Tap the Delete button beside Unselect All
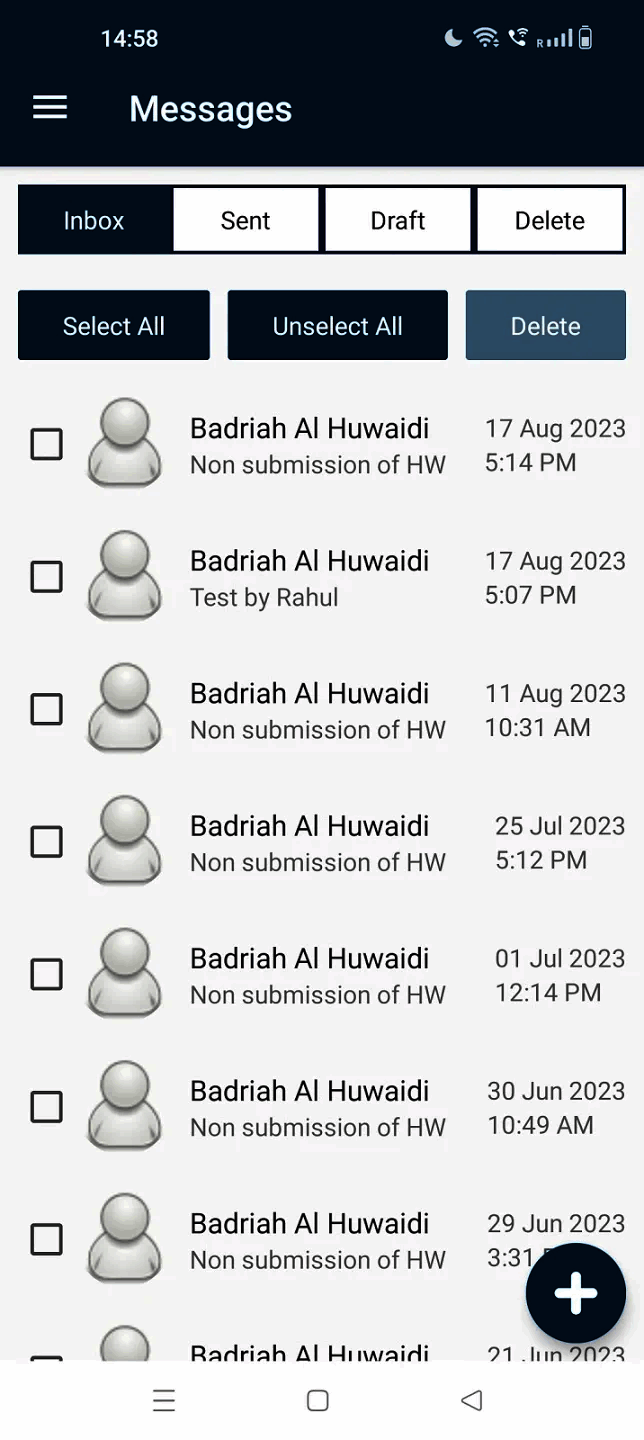This screenshot has width=644, height=1440. click(x=546, y=326)
